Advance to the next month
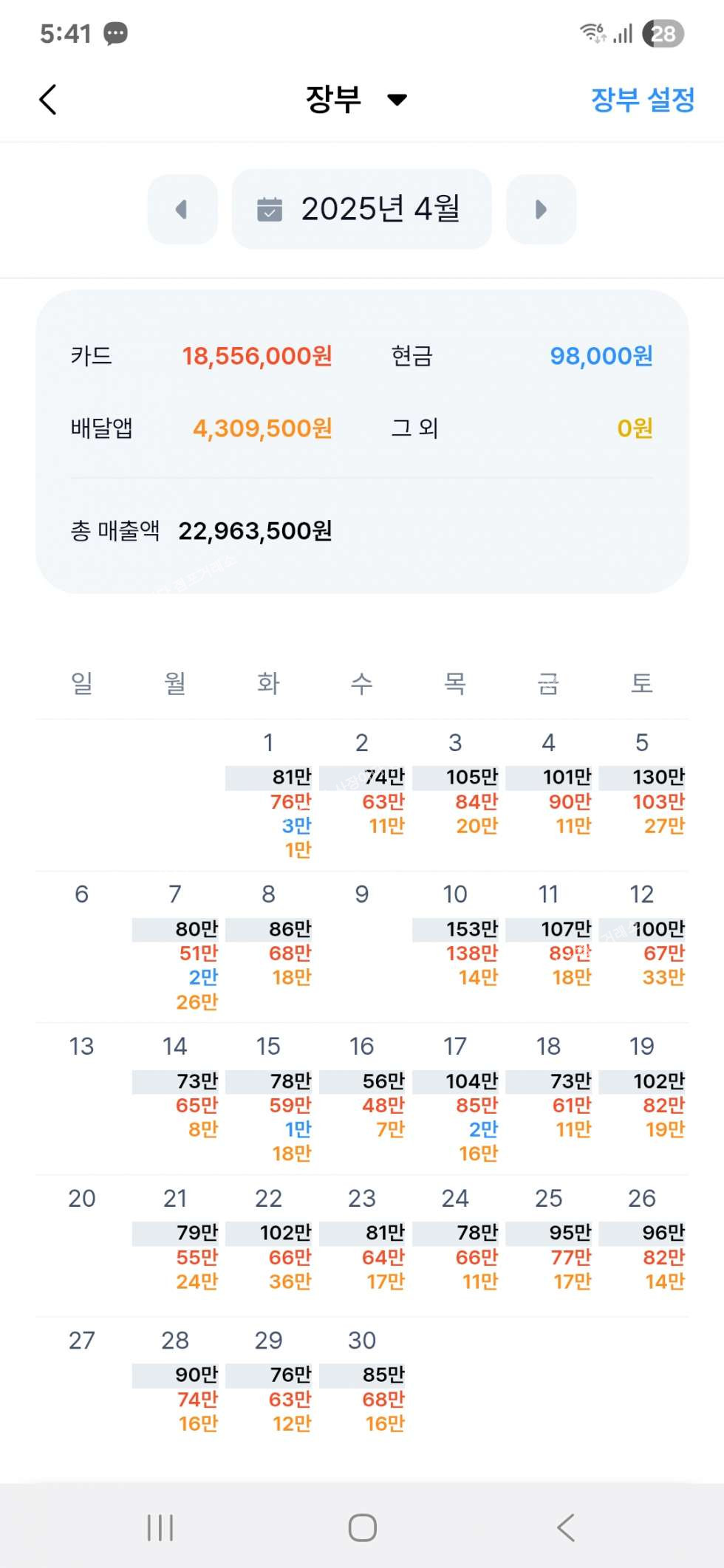Screen dimensions: 724x1568 pos(541,209)
